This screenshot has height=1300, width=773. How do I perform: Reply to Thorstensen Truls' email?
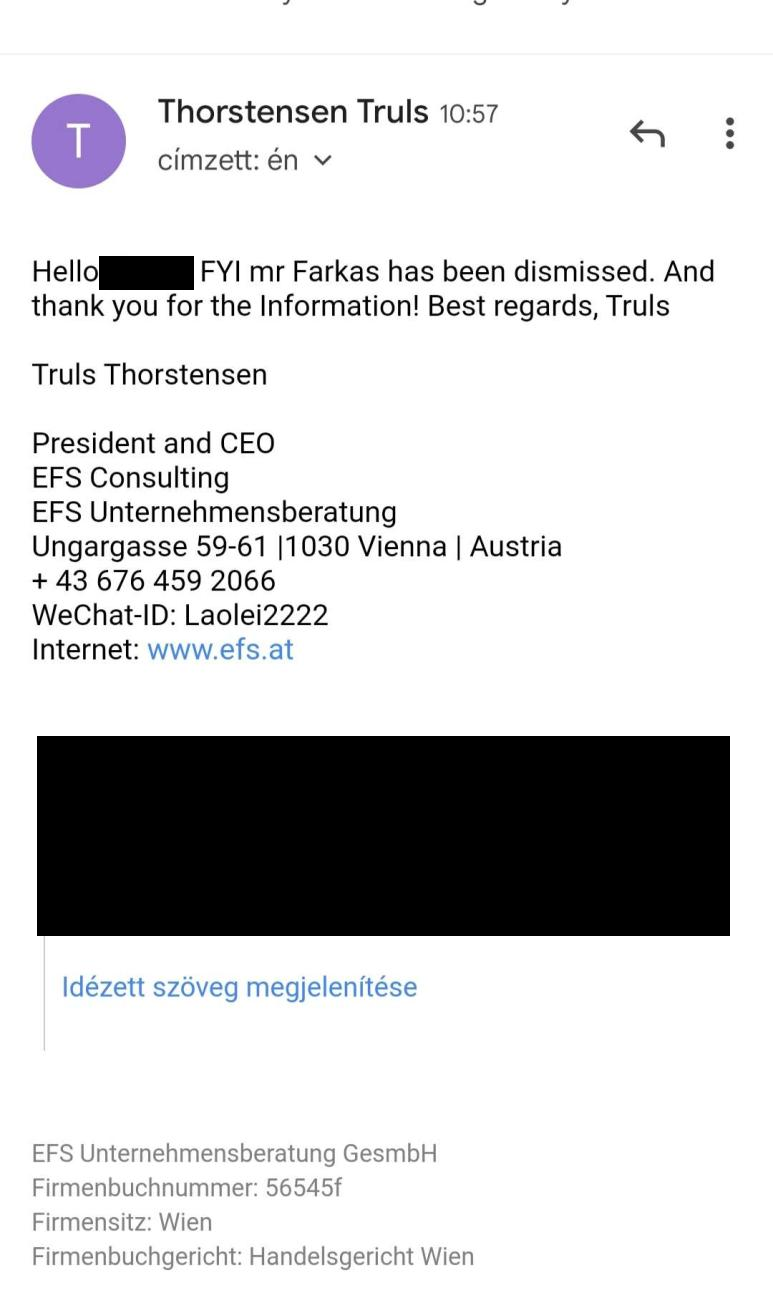pos(647,132)
